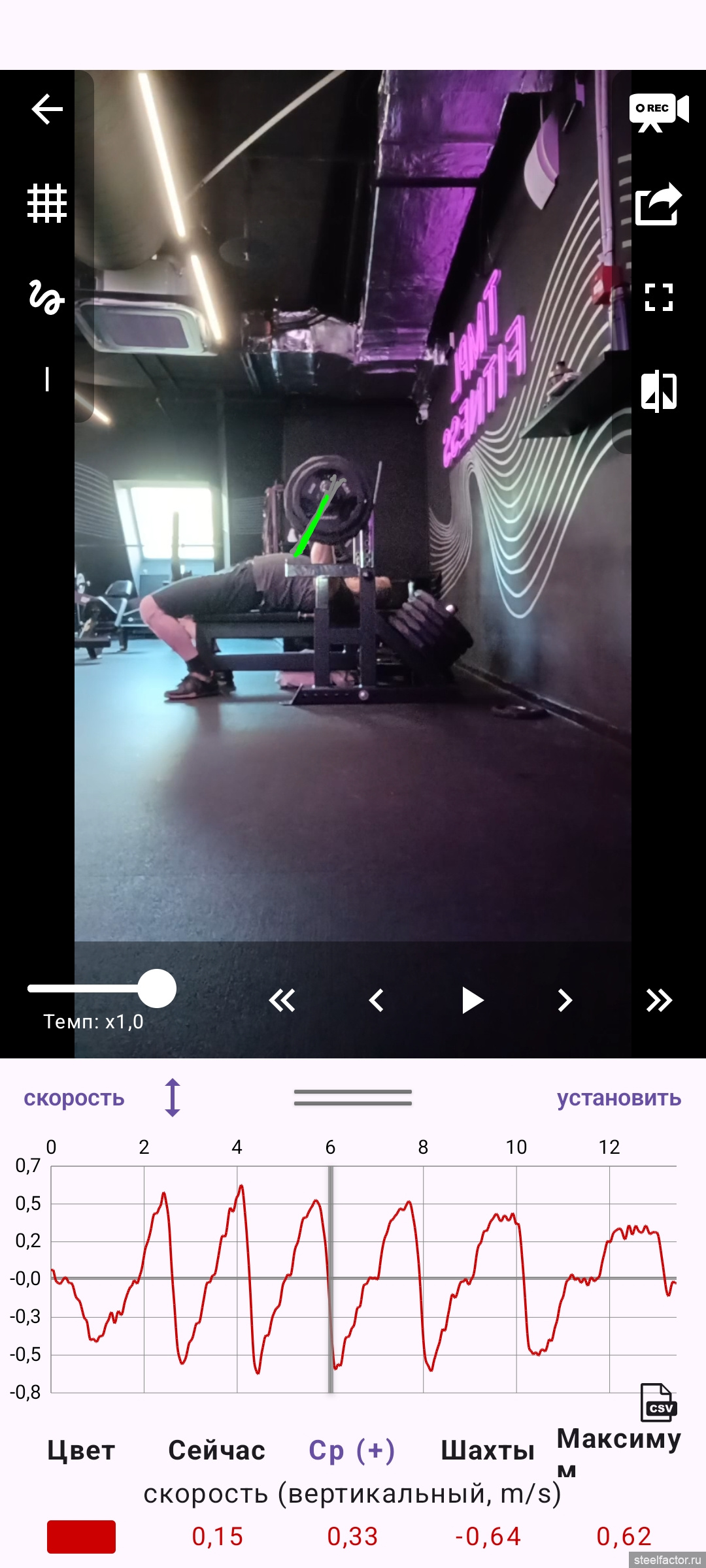Flip the video horizontally

pyautogui.click(x=658, y=391)
